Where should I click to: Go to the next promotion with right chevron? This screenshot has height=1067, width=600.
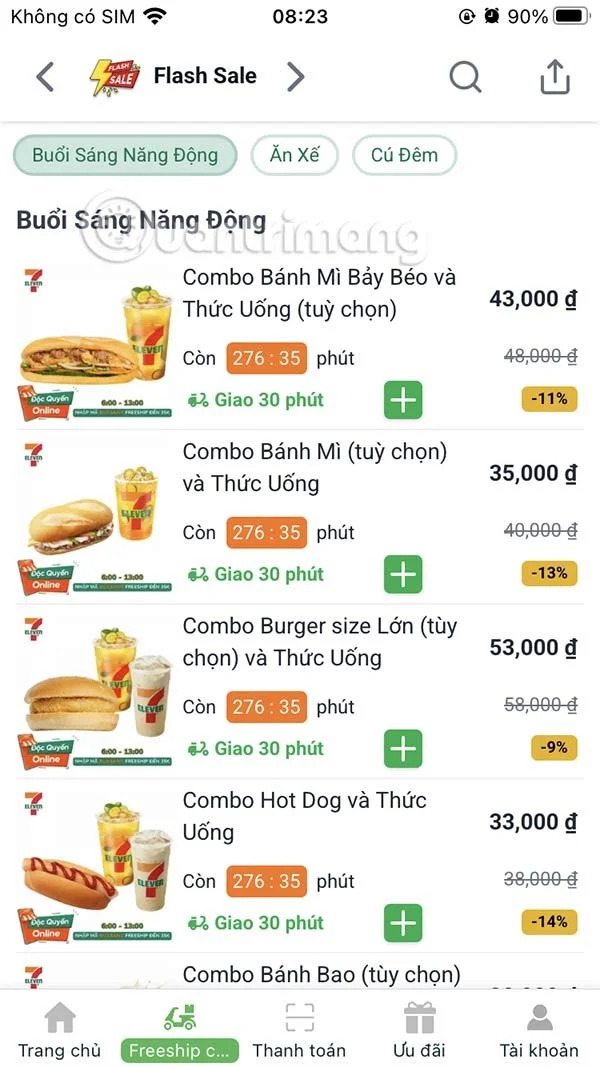point(295,77)
